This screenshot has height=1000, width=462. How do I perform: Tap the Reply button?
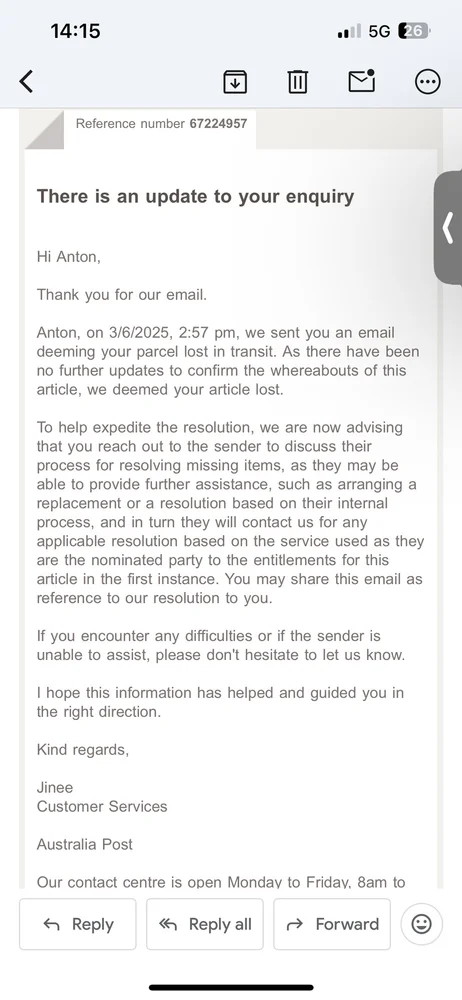[78, 924]
